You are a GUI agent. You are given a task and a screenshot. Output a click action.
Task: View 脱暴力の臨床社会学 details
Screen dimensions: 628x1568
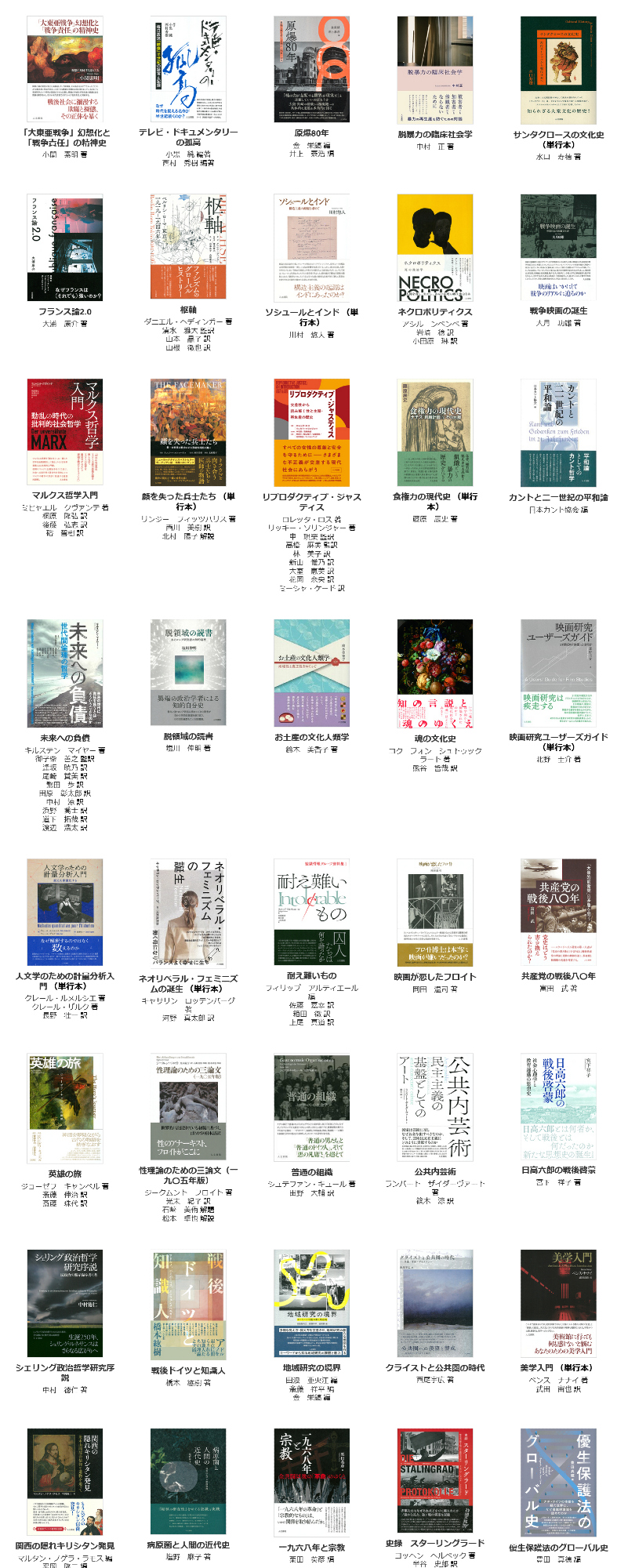(x=434, y=69)
